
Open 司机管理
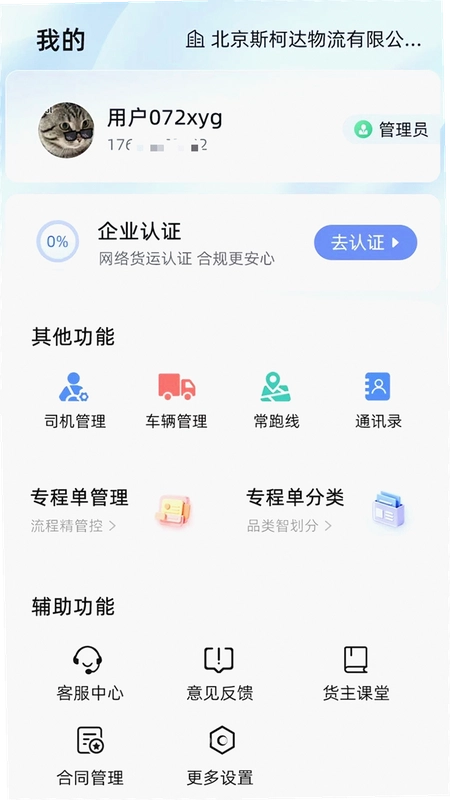(x=74, y=401)
